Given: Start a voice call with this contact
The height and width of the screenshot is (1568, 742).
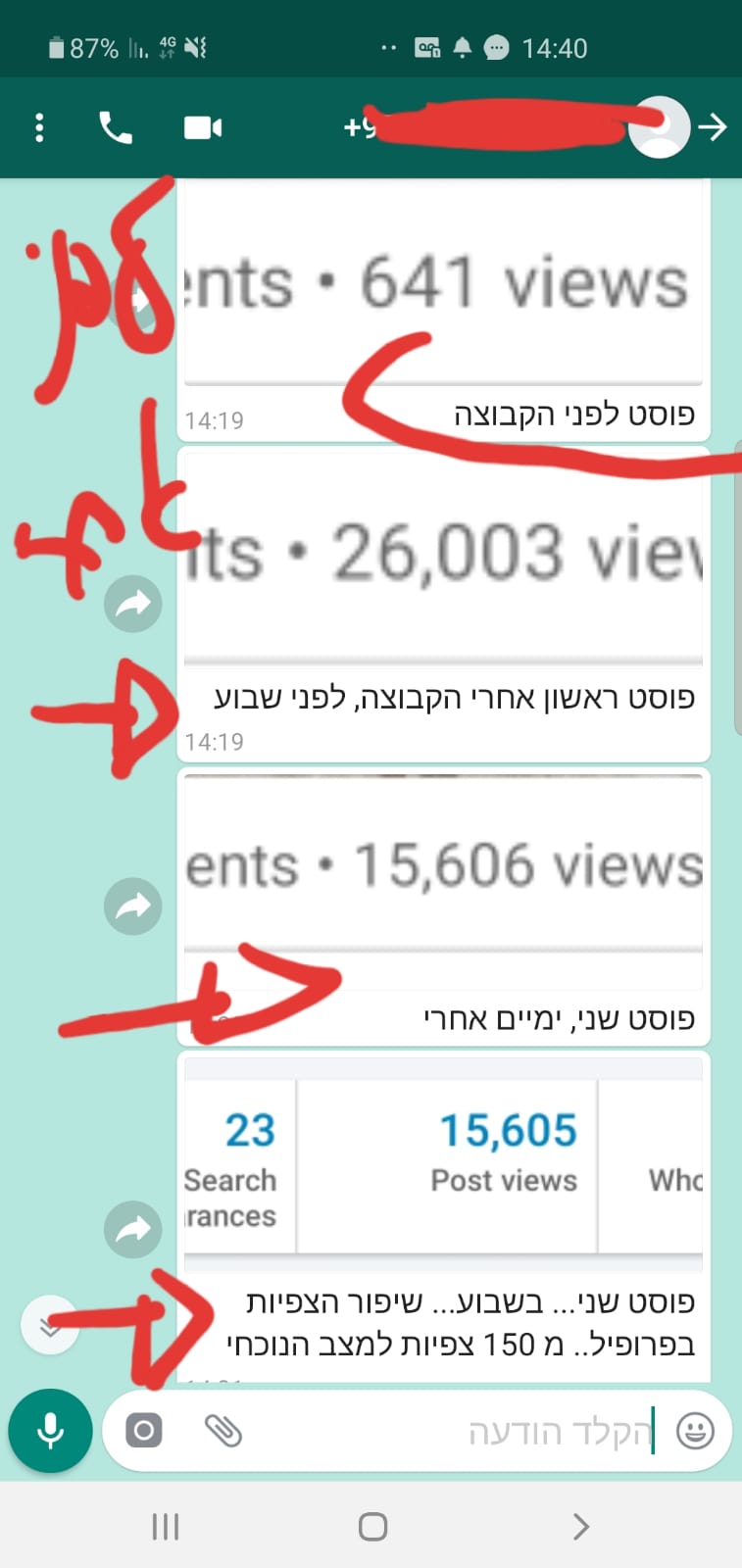Looking at the screenshot, I should [x=116, y=127].
